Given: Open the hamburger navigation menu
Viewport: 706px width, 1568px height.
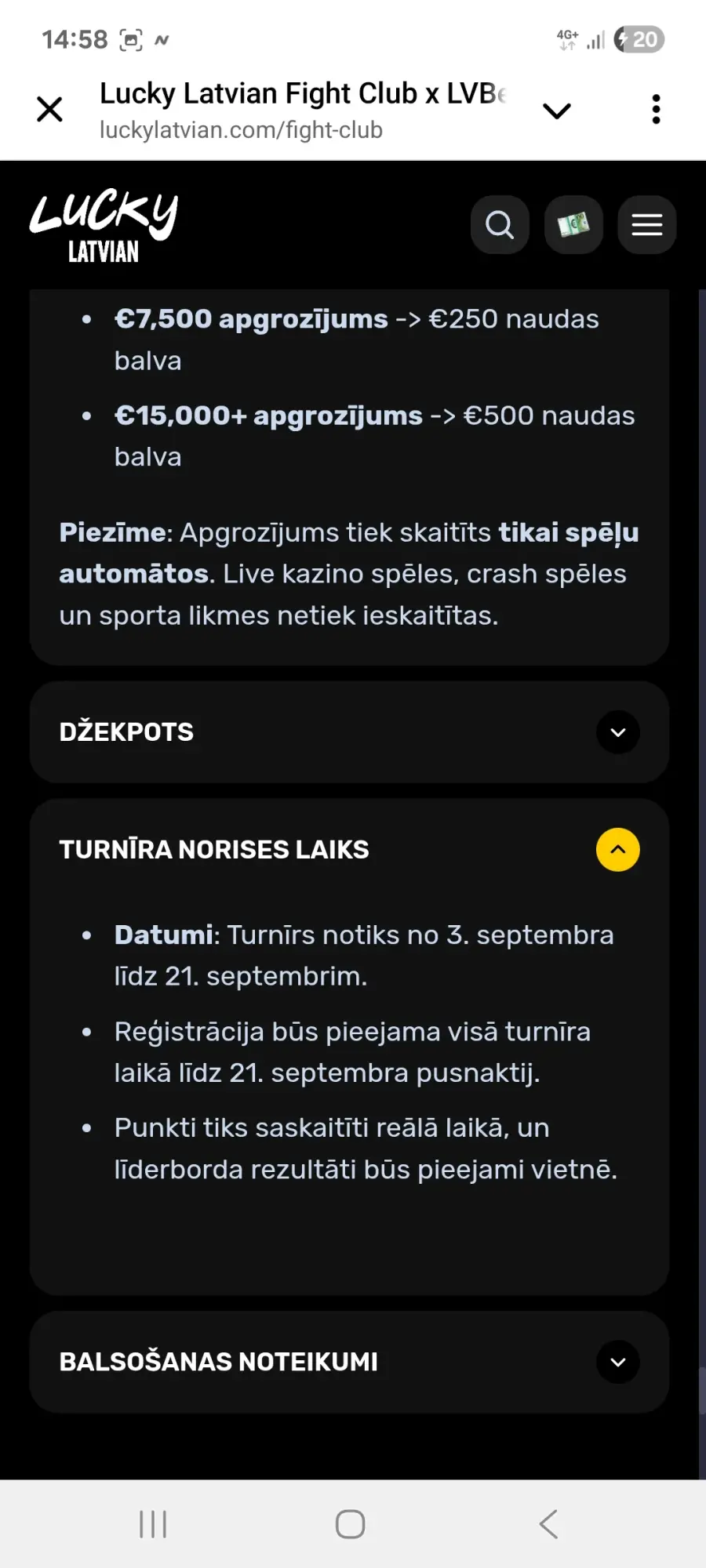Looking at the screenshot, I should [647, 225].
